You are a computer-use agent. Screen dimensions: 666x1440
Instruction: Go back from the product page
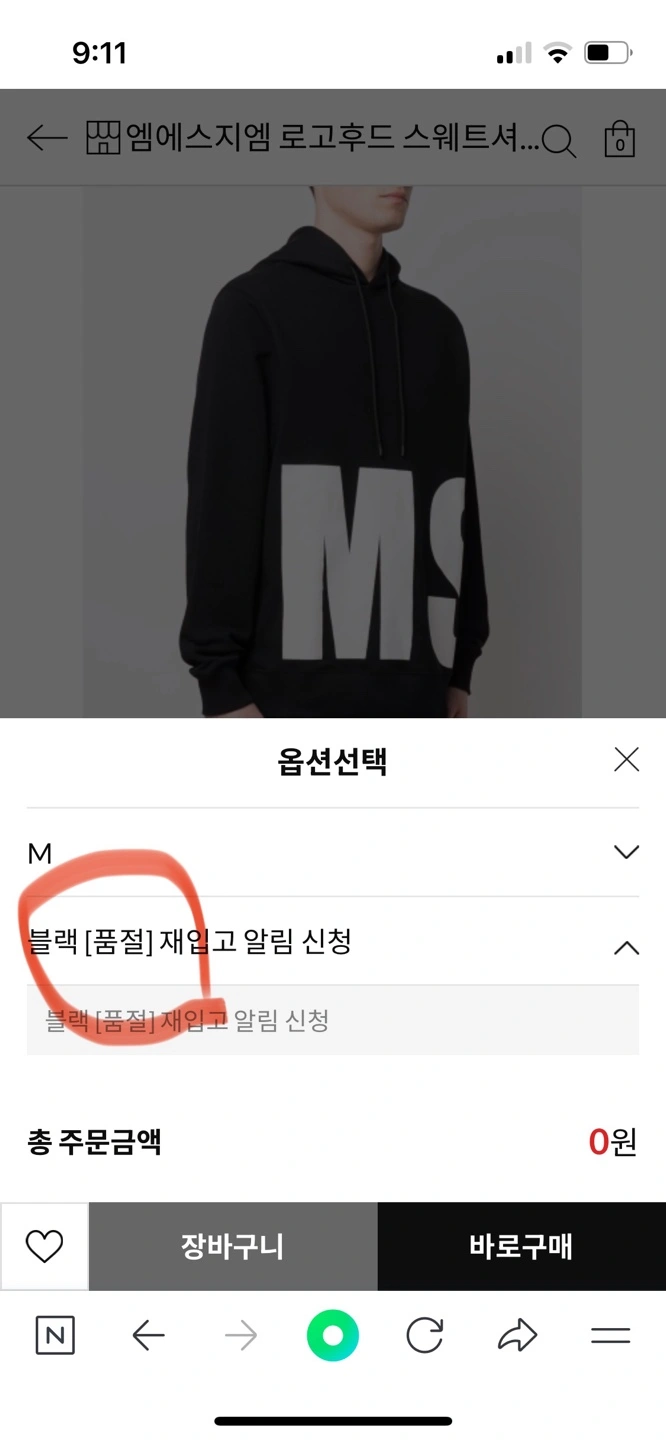pyautogui.click(x=46, y=138)
